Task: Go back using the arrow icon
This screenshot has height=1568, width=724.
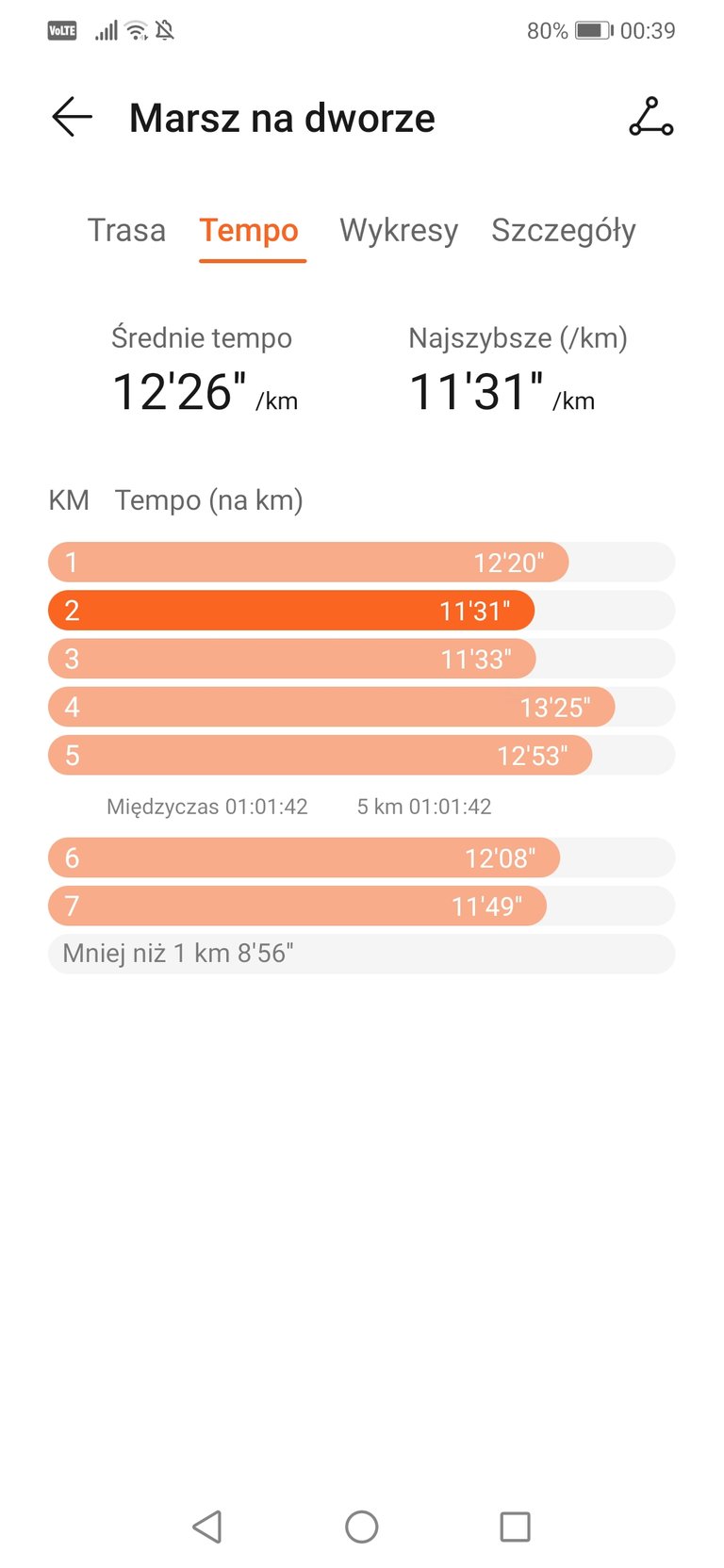Action: pos(72,118)
